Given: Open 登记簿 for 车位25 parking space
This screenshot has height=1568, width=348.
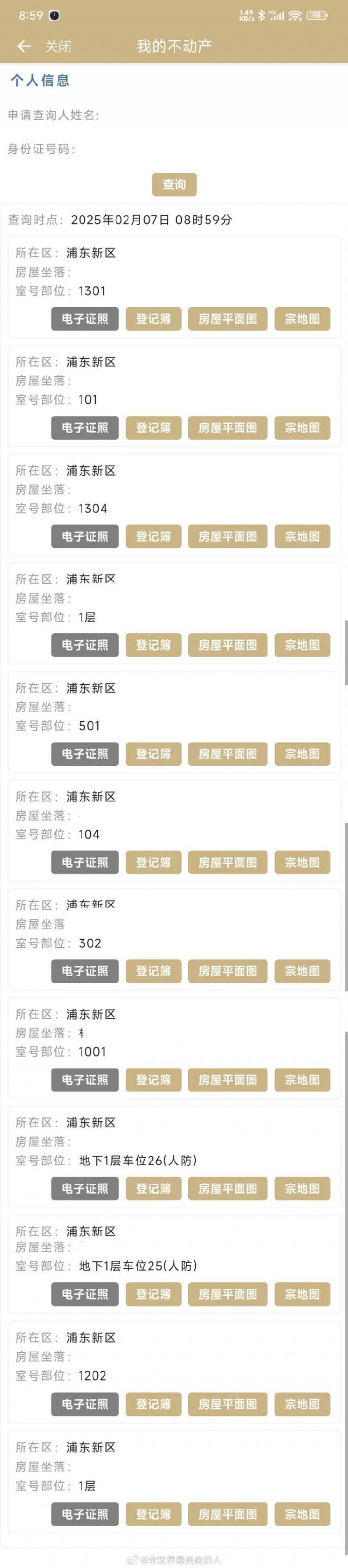Looking at the screenshot, I should [x=153, y=1294].
